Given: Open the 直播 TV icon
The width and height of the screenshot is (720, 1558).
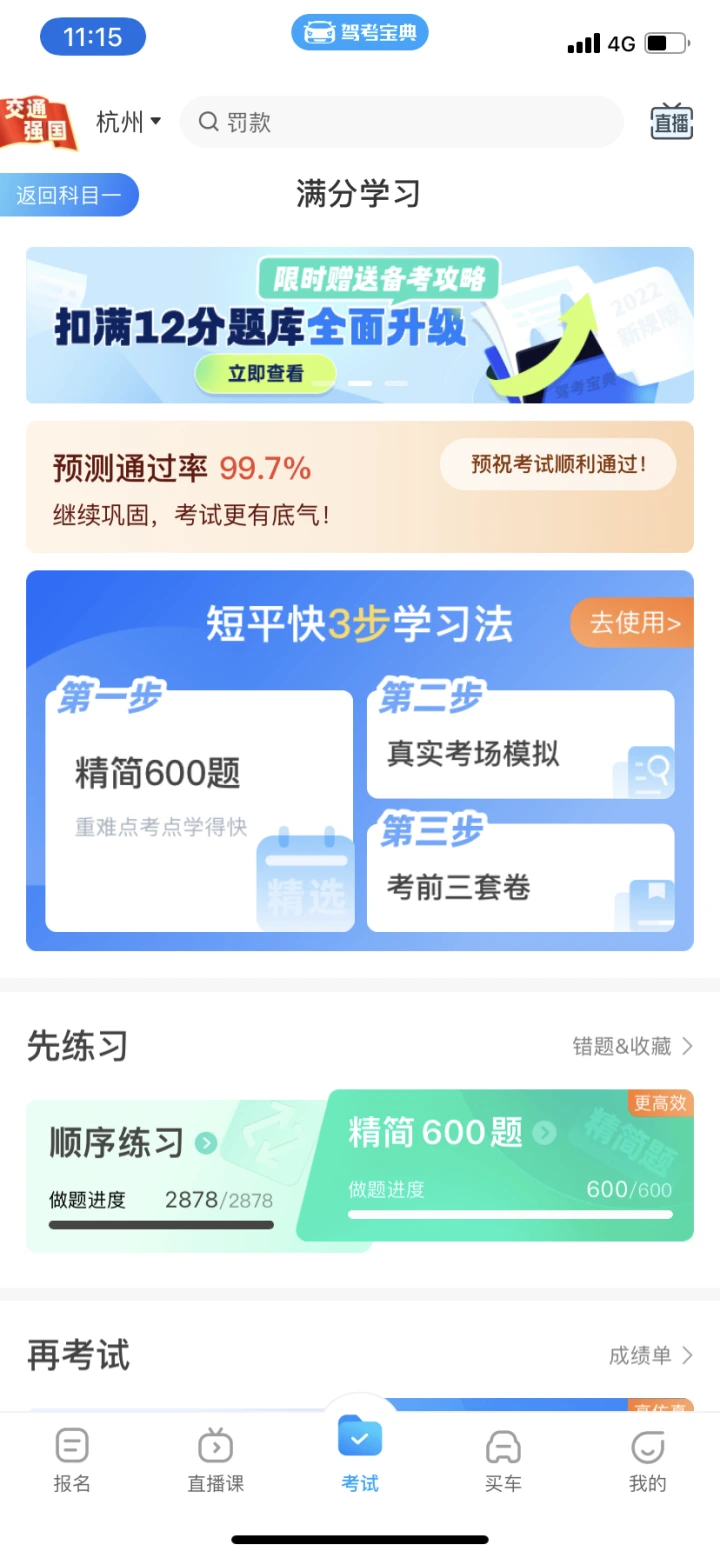Looking at the screenshot, I should click(672, 123).
